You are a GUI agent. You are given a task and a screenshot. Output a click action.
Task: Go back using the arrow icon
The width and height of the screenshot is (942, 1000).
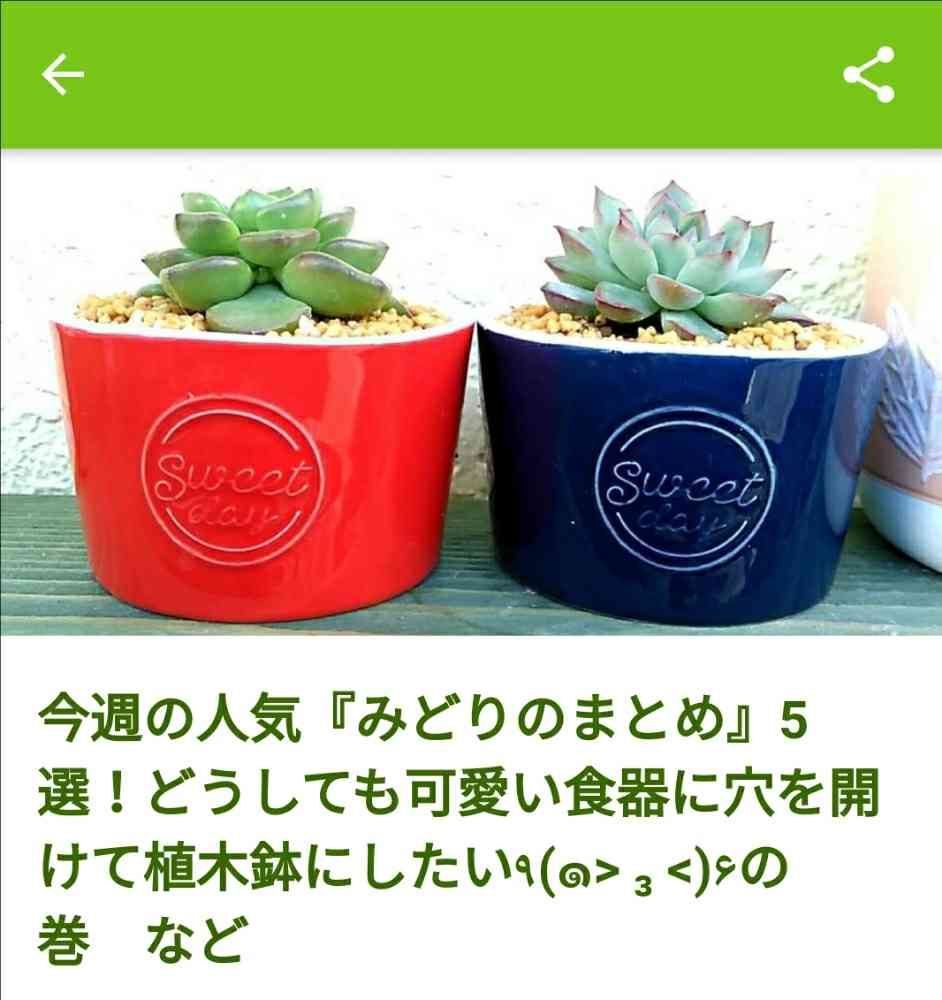point(62,75)
